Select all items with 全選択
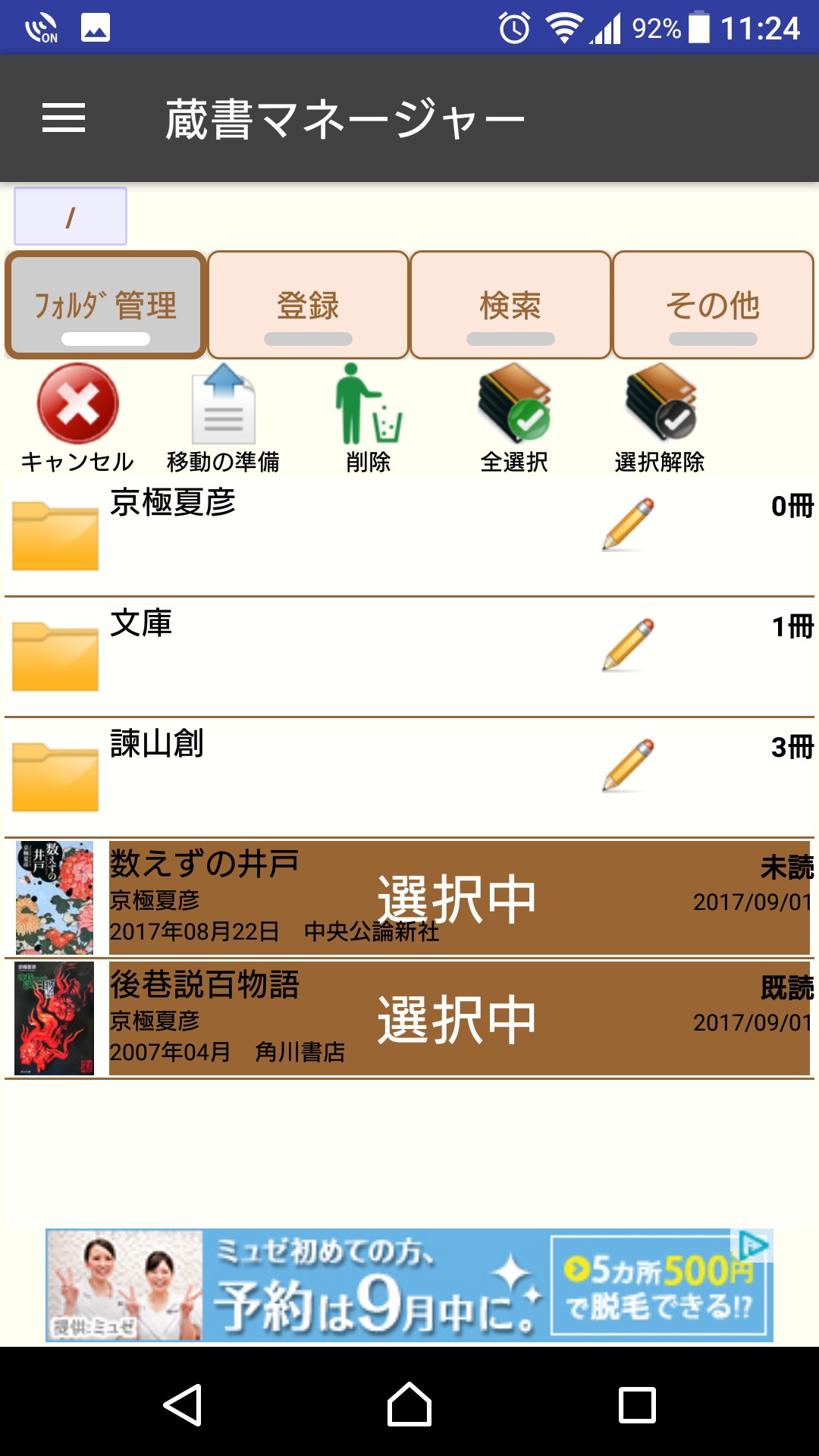Viewport: 819px width, 1456px height. click(514, 417)
